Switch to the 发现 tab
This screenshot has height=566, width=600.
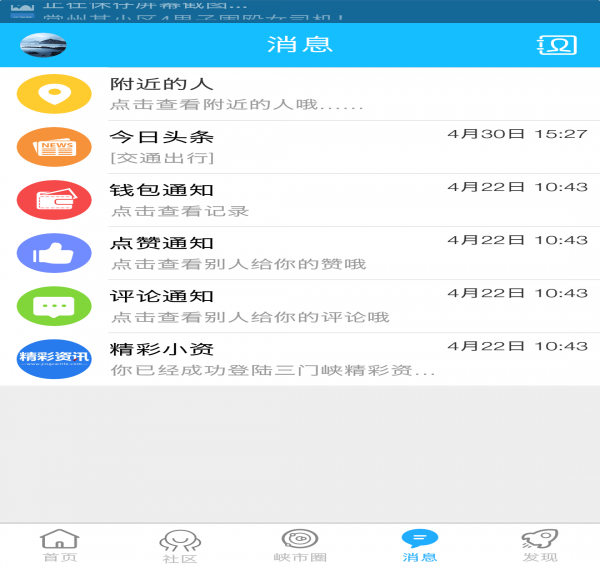(x=540, y=545)
